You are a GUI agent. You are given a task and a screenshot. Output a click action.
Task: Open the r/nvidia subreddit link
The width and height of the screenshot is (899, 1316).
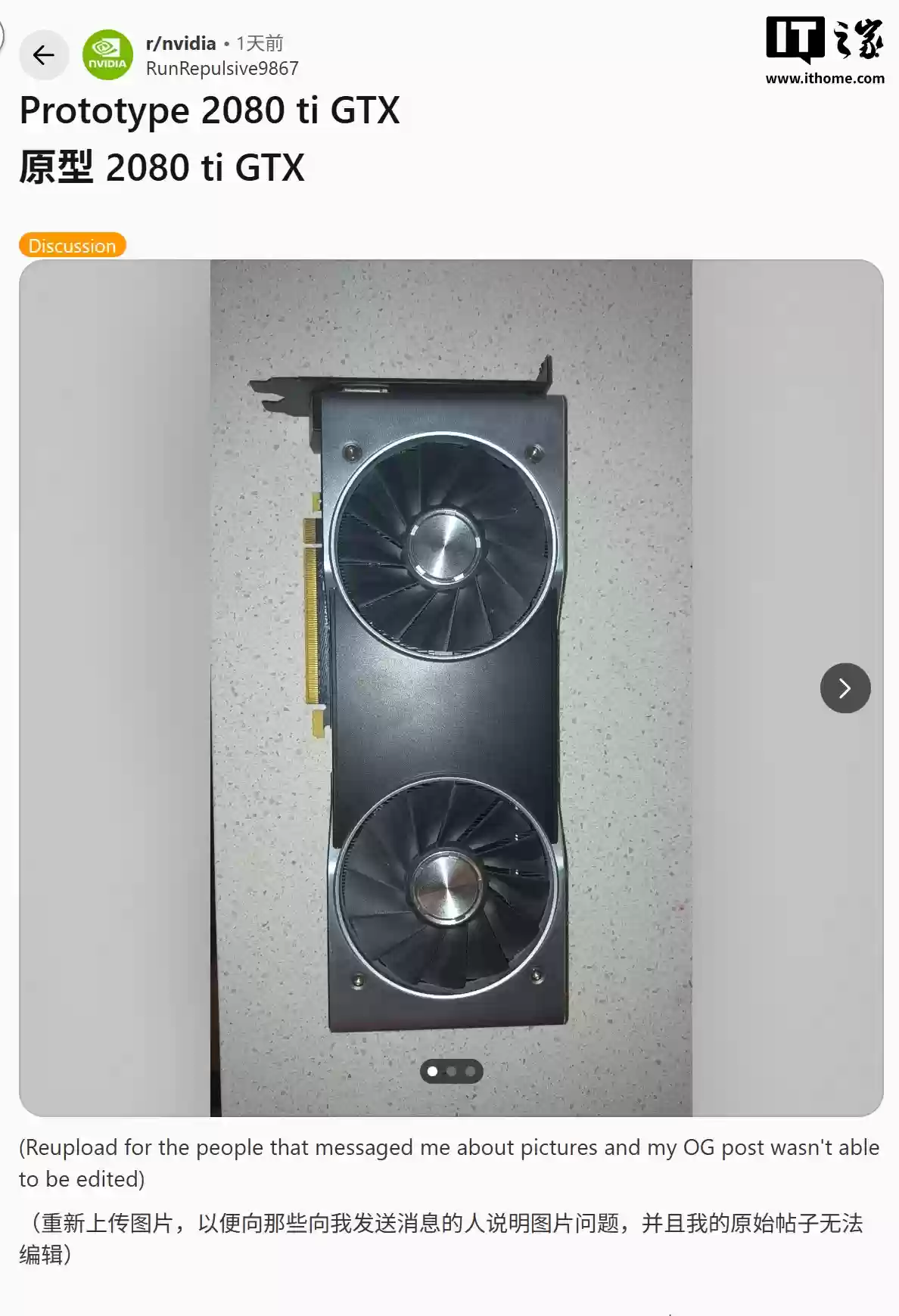coord(181,43)
